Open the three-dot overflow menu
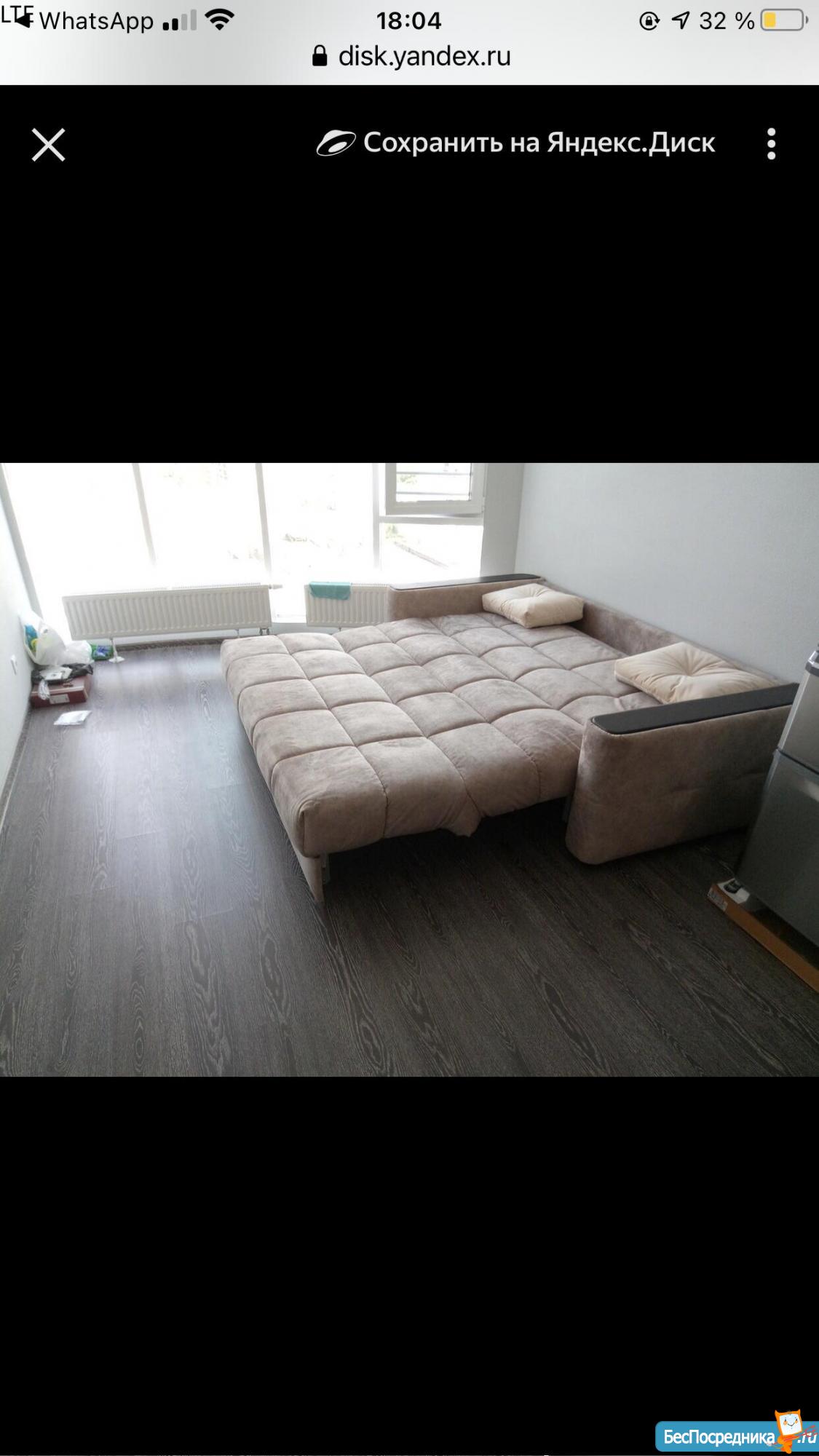Screen dimensions: 819x1456 pos(771,144)
